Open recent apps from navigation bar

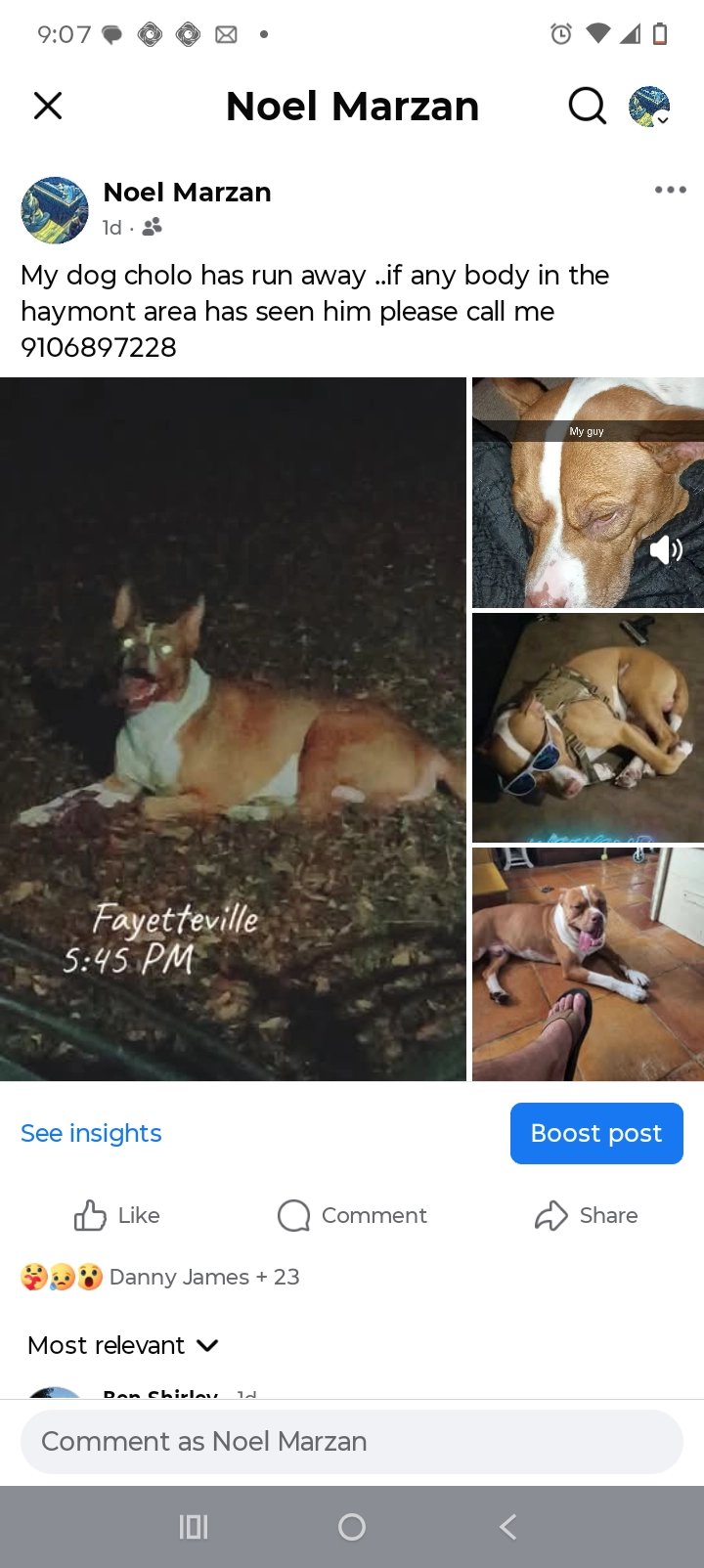tap(194, 1527)
